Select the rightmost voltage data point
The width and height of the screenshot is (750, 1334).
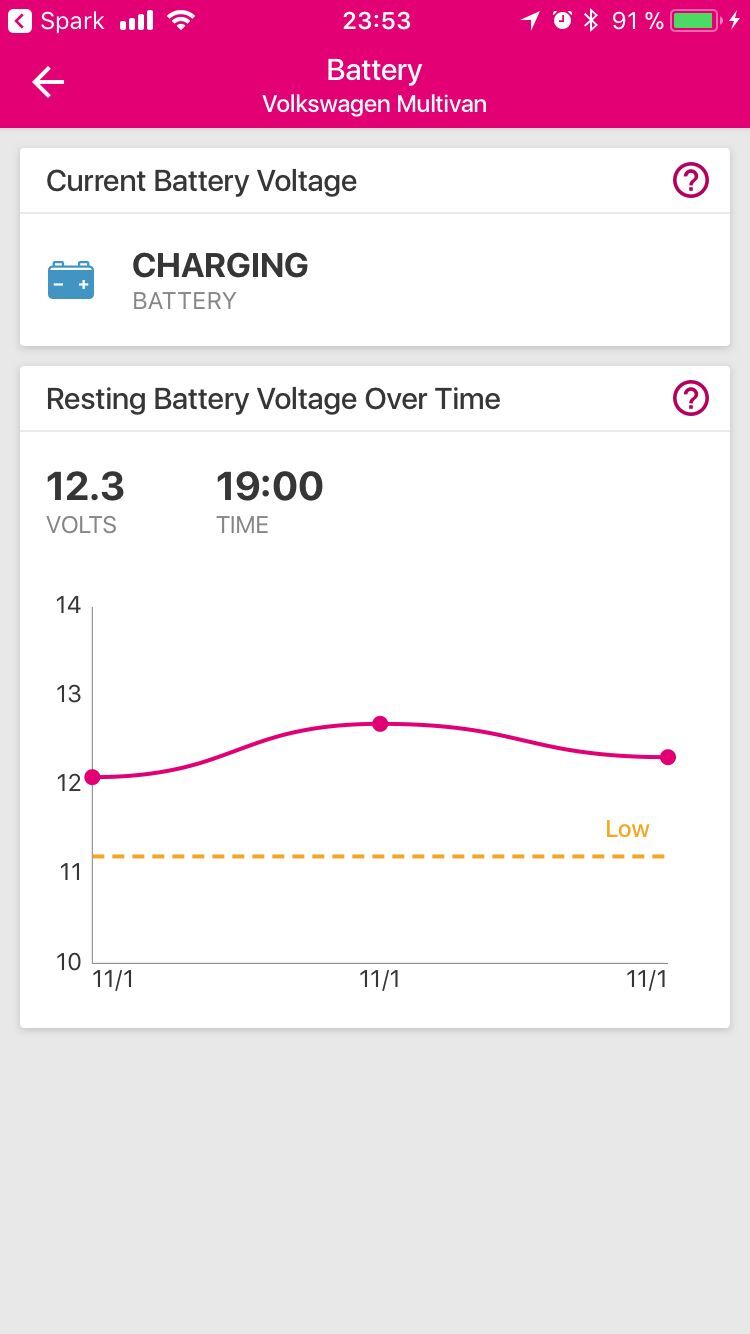pos(668,757)
